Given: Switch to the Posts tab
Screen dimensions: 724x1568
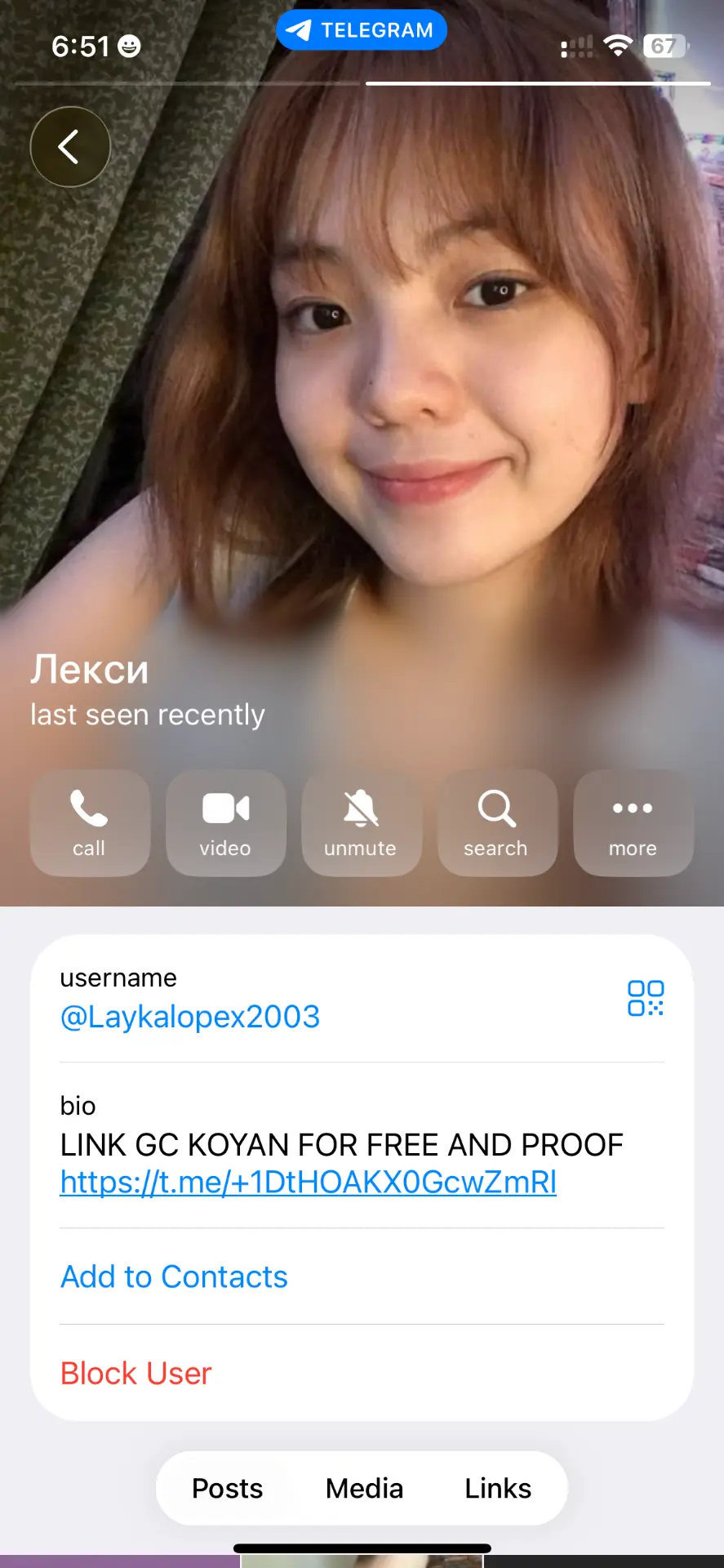Looking at the screenshot, I should click(x=227, y=1489).
